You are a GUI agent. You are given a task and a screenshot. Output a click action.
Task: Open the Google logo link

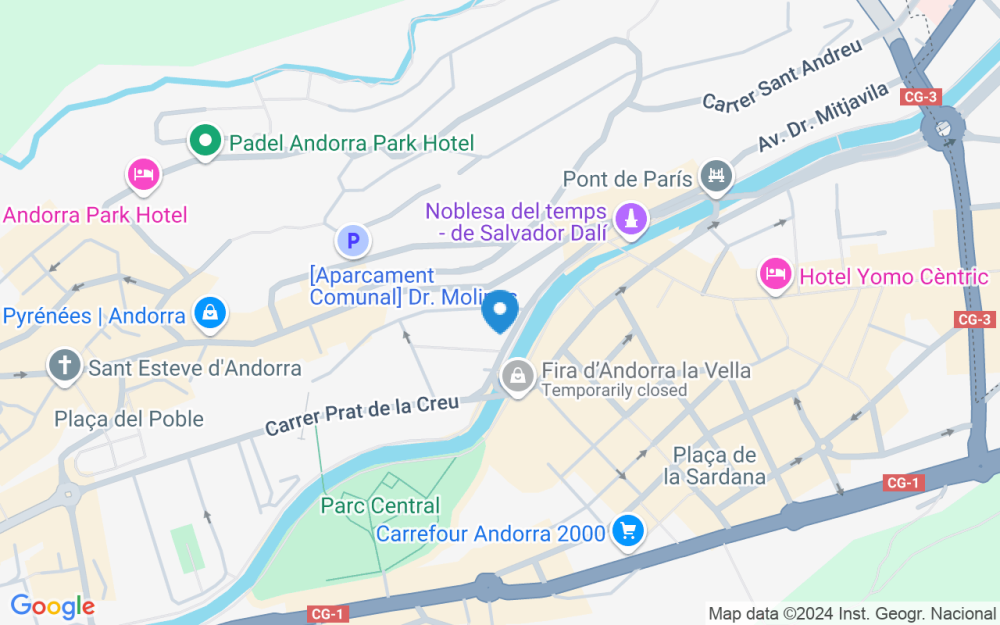[x=53, y=607]
